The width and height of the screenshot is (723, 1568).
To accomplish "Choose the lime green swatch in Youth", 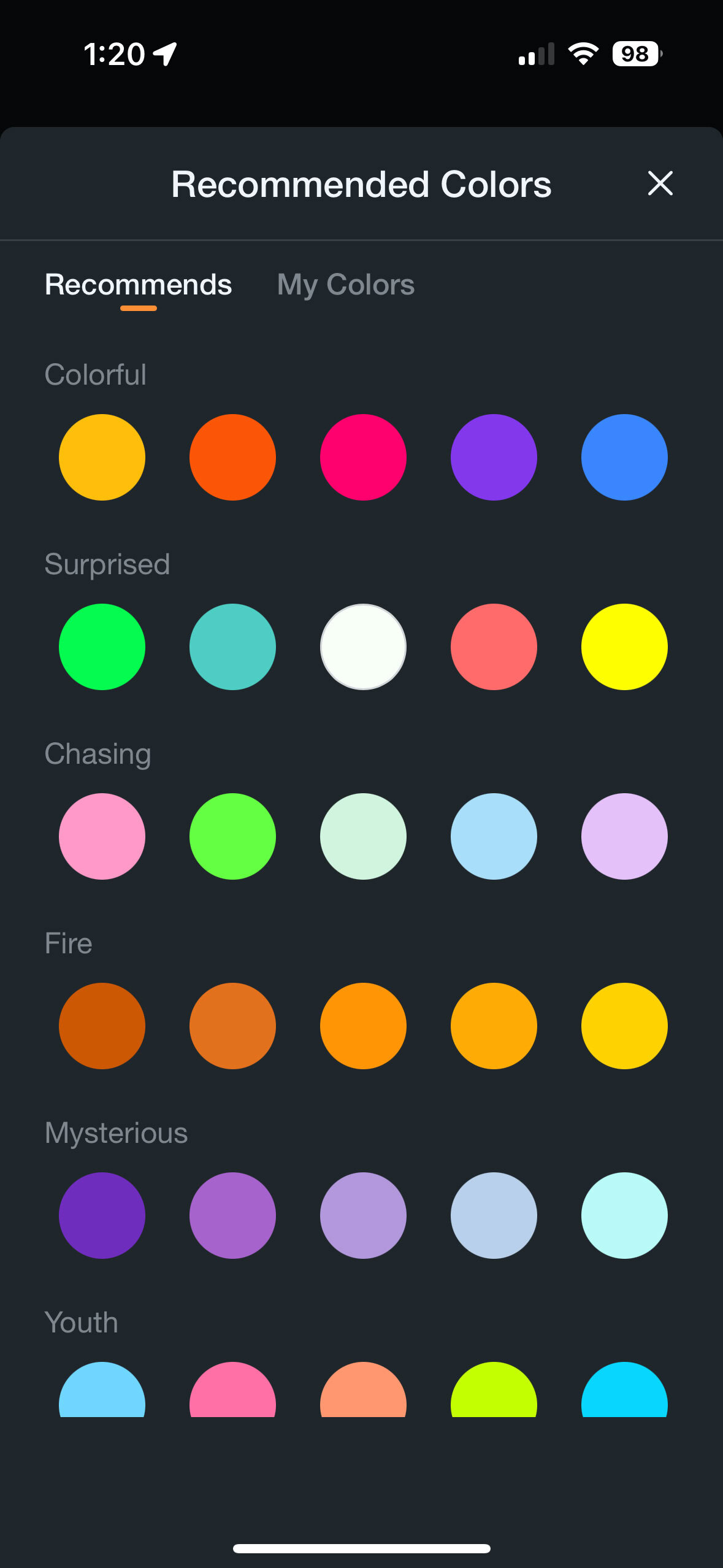I will tap(494, 1393).
